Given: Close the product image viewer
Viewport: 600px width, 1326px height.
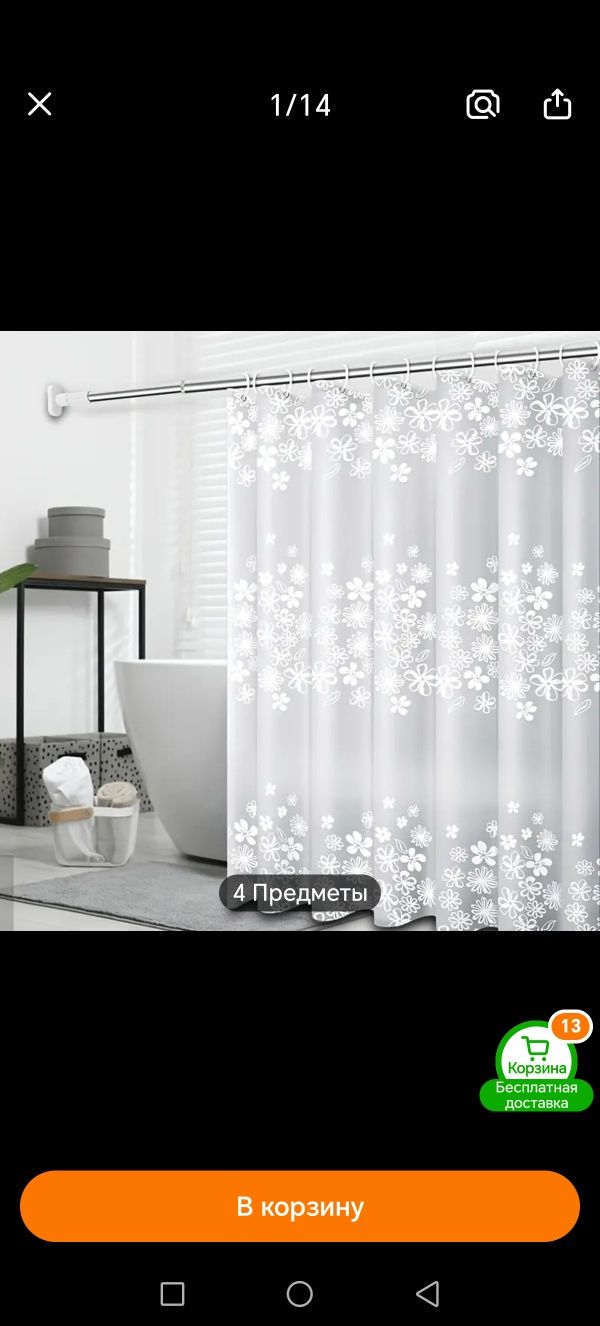Looking at the screenshot, I should [39, 104].
